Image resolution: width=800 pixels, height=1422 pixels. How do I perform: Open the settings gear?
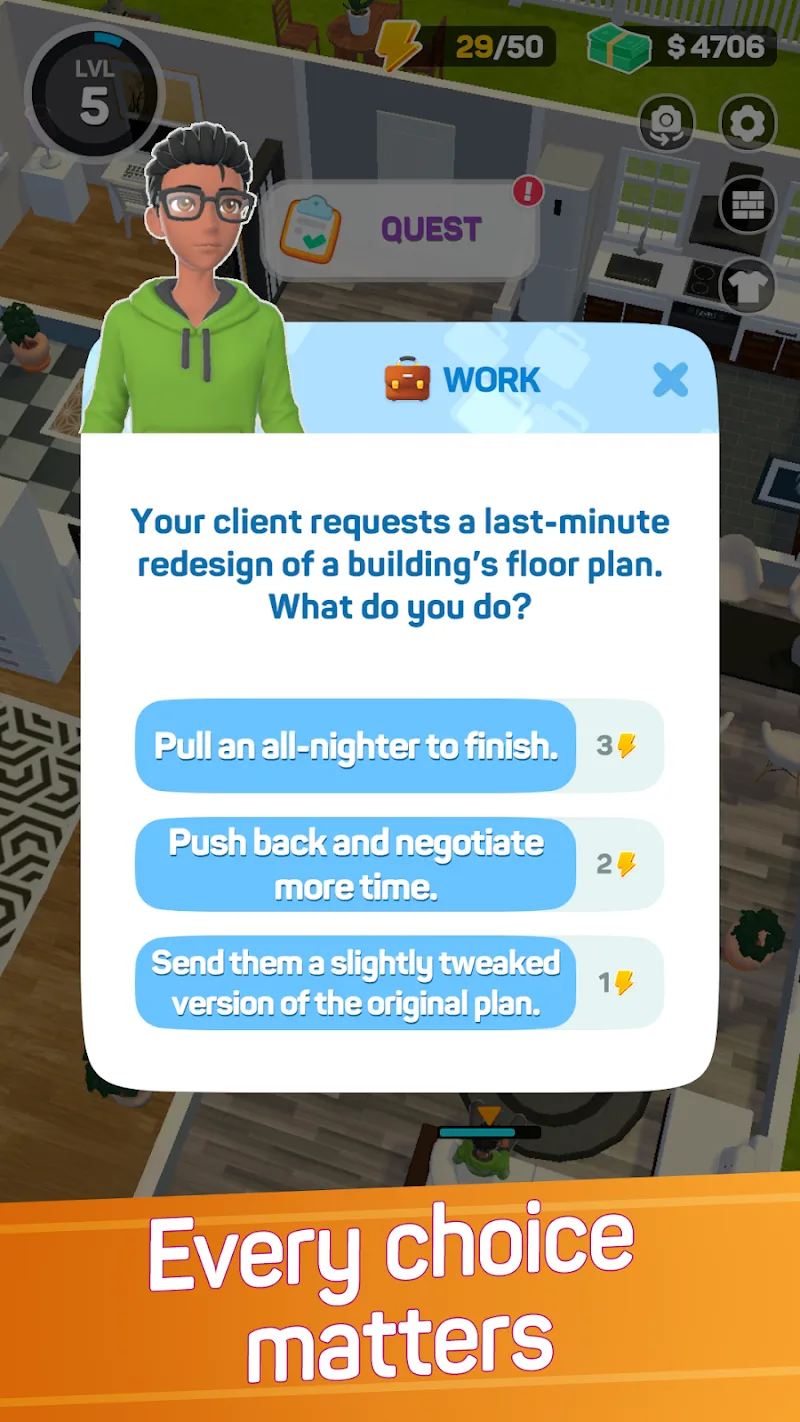pos(748,124)
